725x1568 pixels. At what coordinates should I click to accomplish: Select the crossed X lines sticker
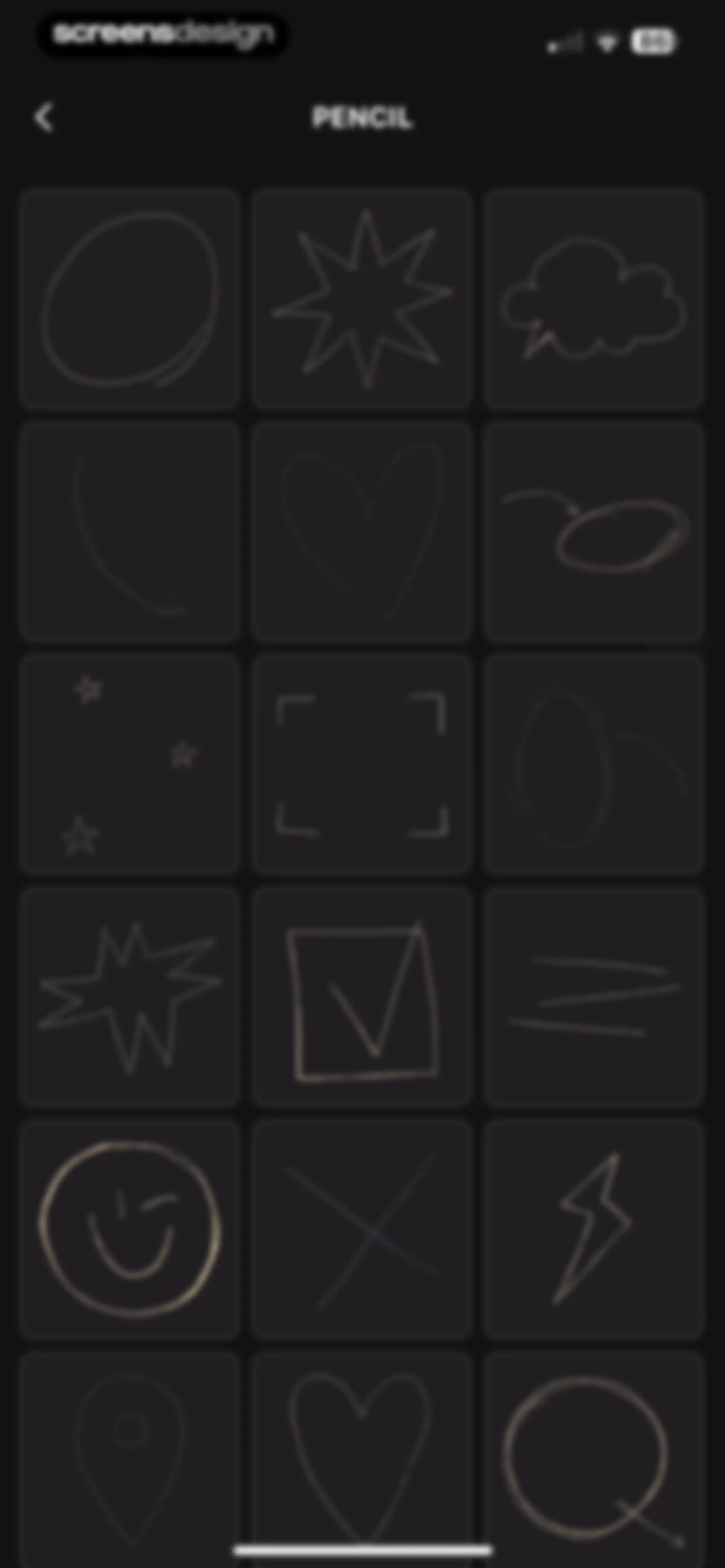(362, 1229)
